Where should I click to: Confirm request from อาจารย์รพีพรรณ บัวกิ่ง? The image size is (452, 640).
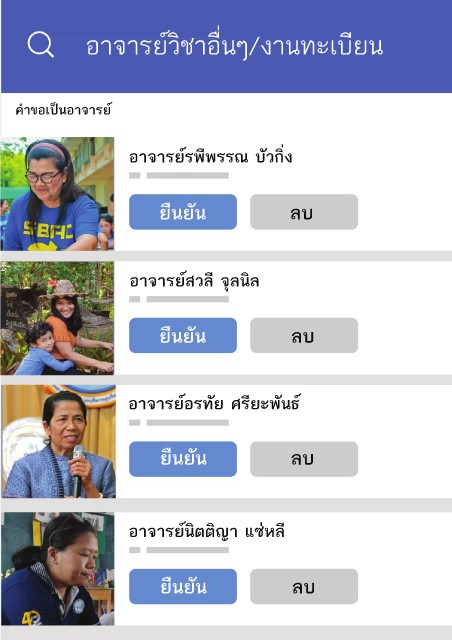pos(183,212)
